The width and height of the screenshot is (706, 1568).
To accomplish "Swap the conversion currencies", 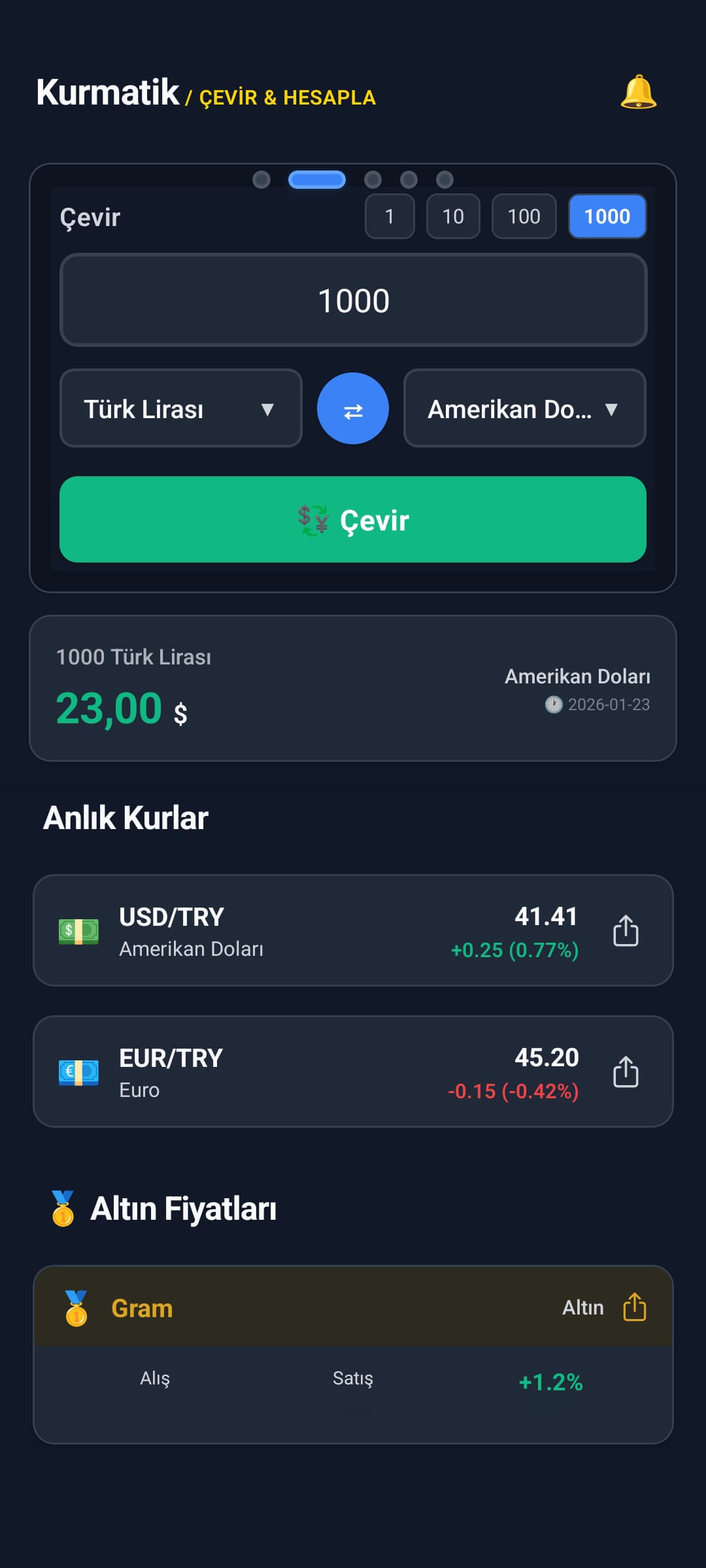I will [352, 408].
